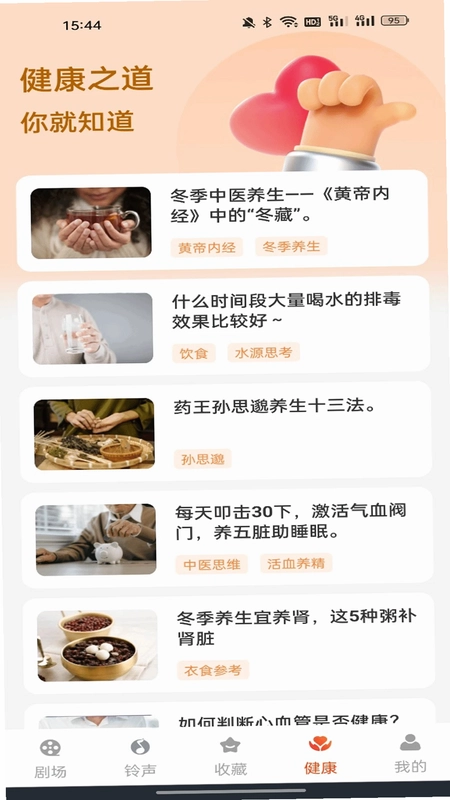Switch to the 剧场 tab

pos(50,758)
